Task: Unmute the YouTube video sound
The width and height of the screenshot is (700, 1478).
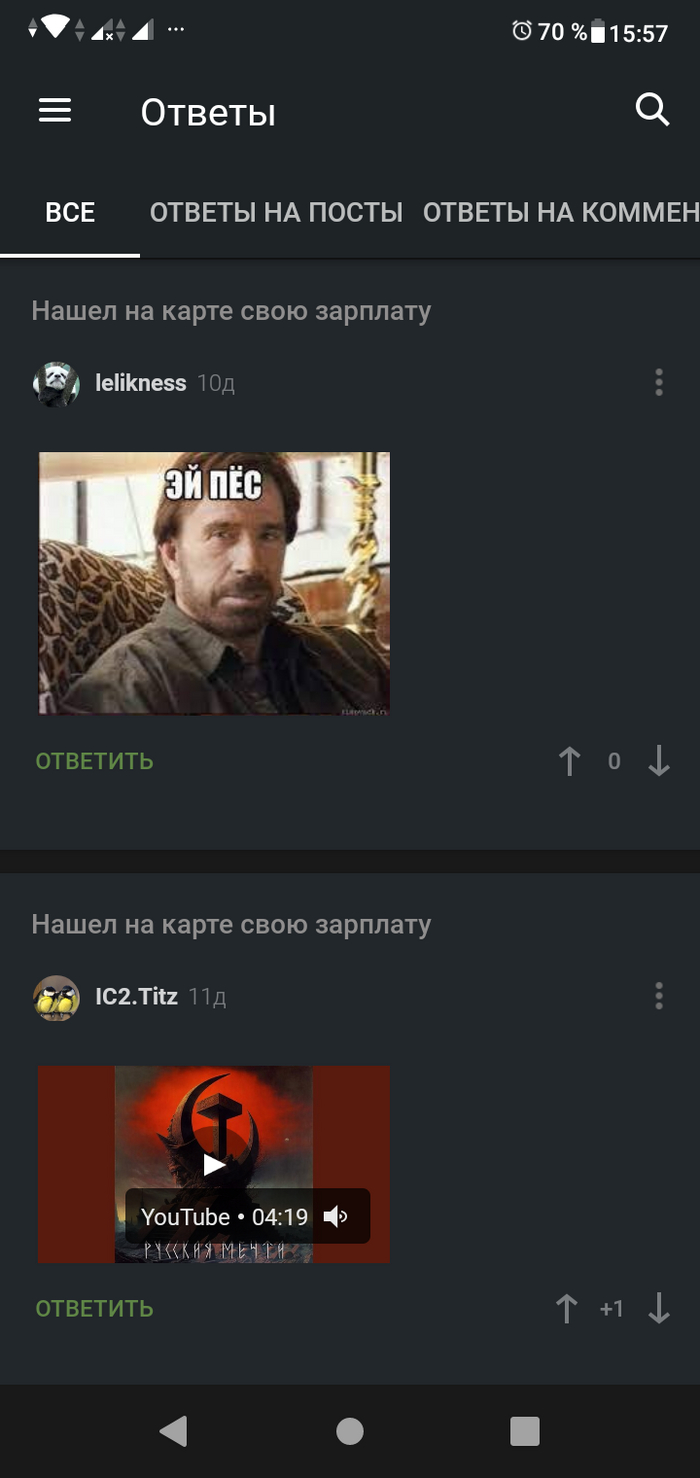Action: 336,1217
